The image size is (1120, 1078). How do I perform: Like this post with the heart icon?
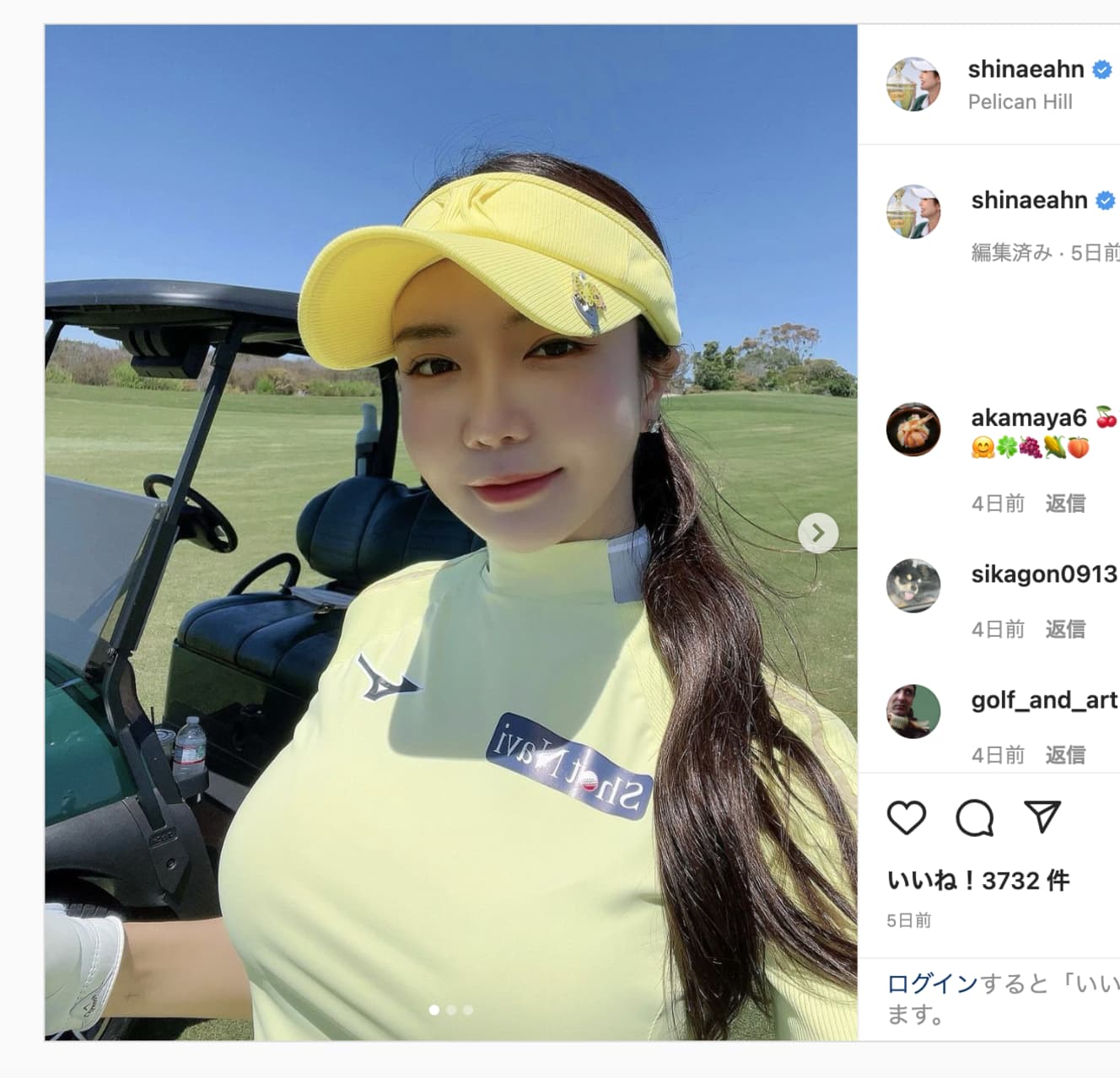coord(907,817)
